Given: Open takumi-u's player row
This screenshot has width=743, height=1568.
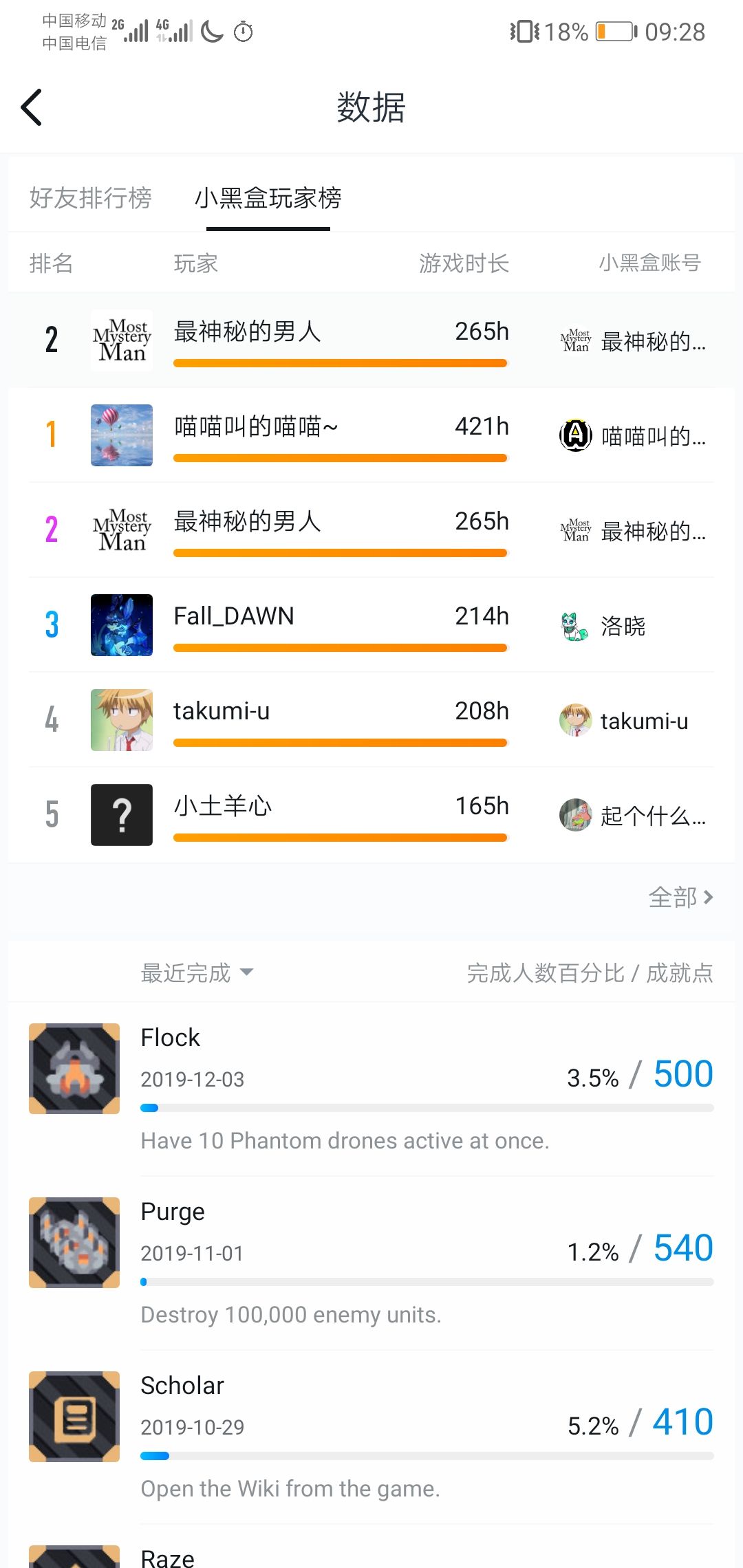Looking at the screenshot, I should point(371,720).
